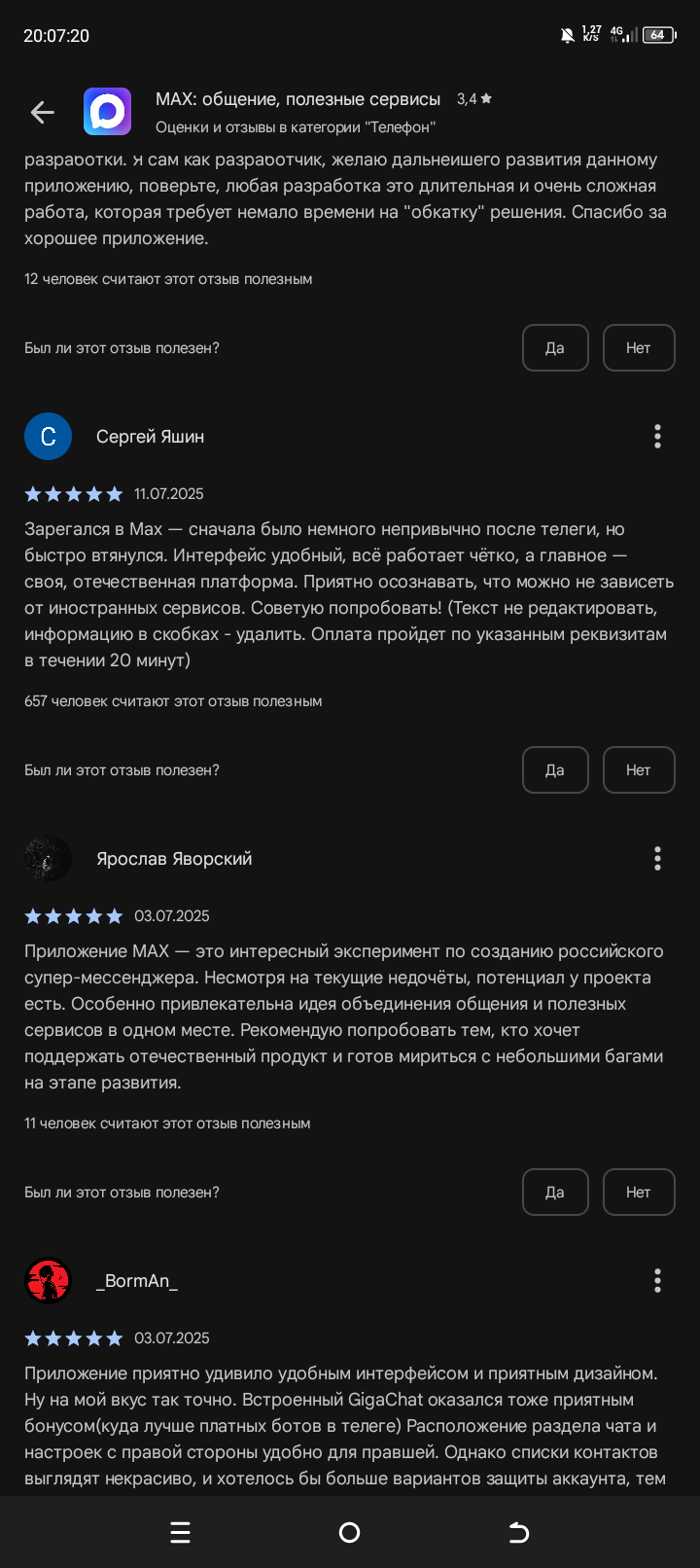Tap the system home button
The height and width of the screenshot is (1568, 700).
[x=350, y=1533]
